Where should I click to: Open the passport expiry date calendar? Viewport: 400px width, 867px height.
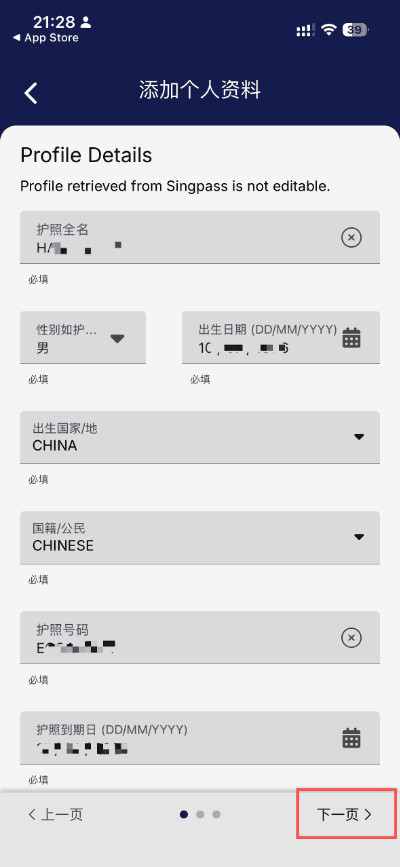click(x=351, y=738)
